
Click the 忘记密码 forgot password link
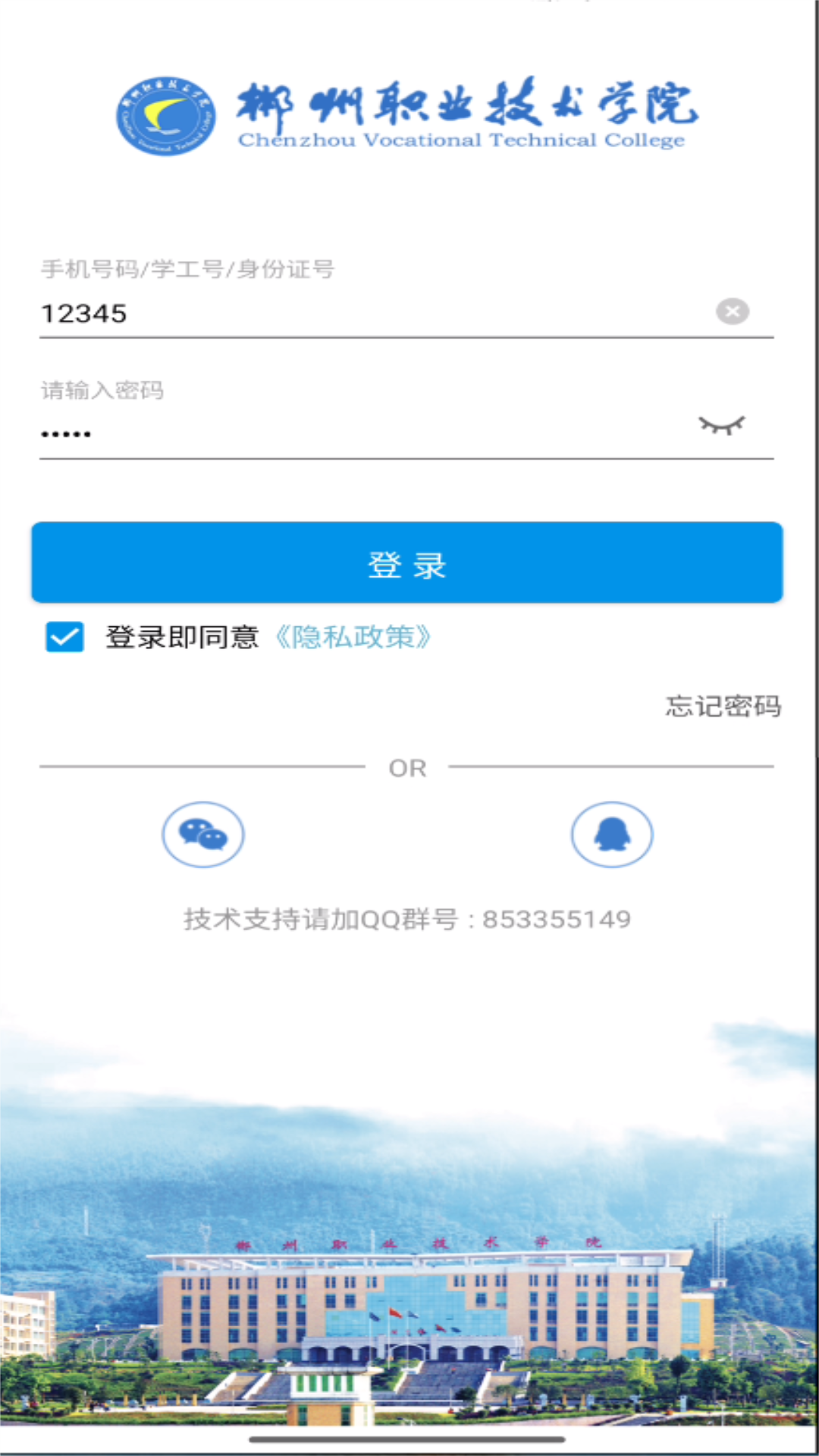point(722,704)
